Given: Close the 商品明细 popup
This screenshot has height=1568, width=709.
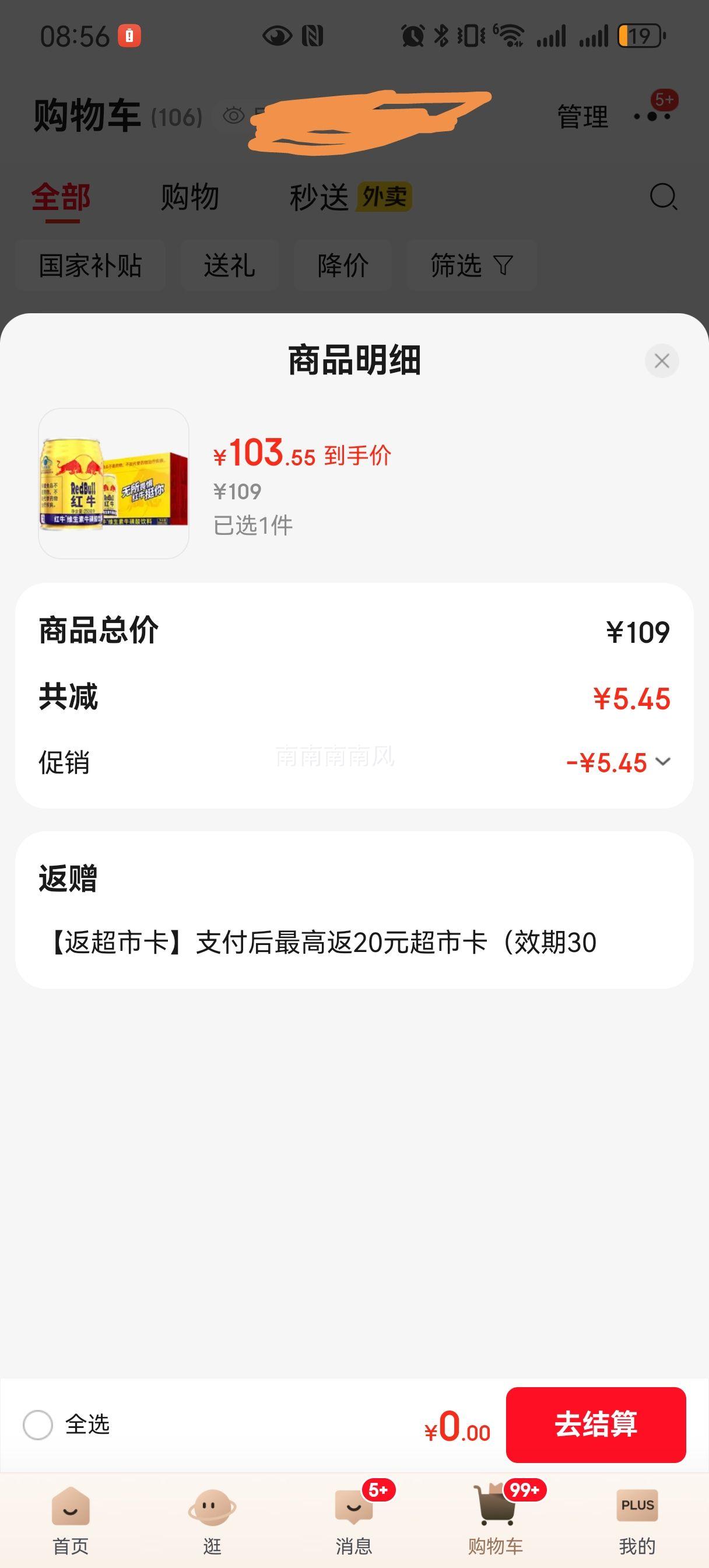Looking at the screenshot, I should pos(662,360).
